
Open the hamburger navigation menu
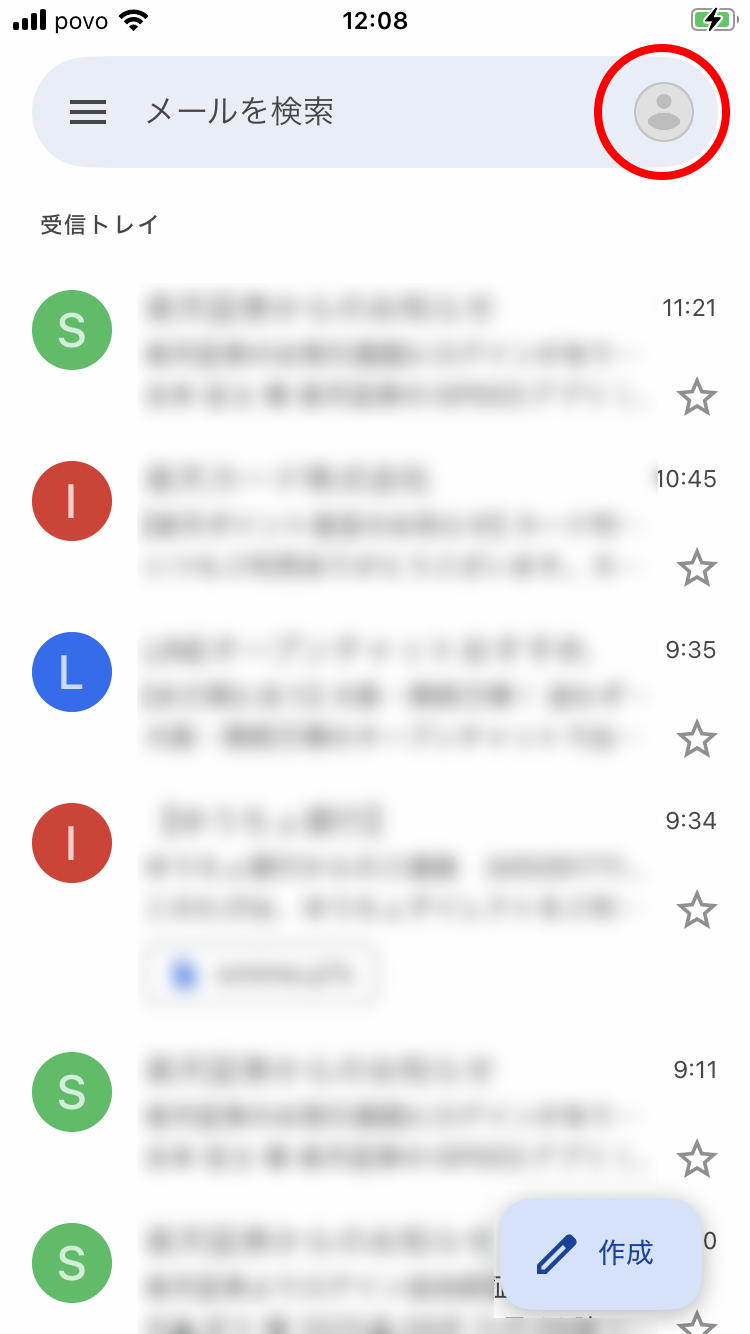[x=88, y=112]
